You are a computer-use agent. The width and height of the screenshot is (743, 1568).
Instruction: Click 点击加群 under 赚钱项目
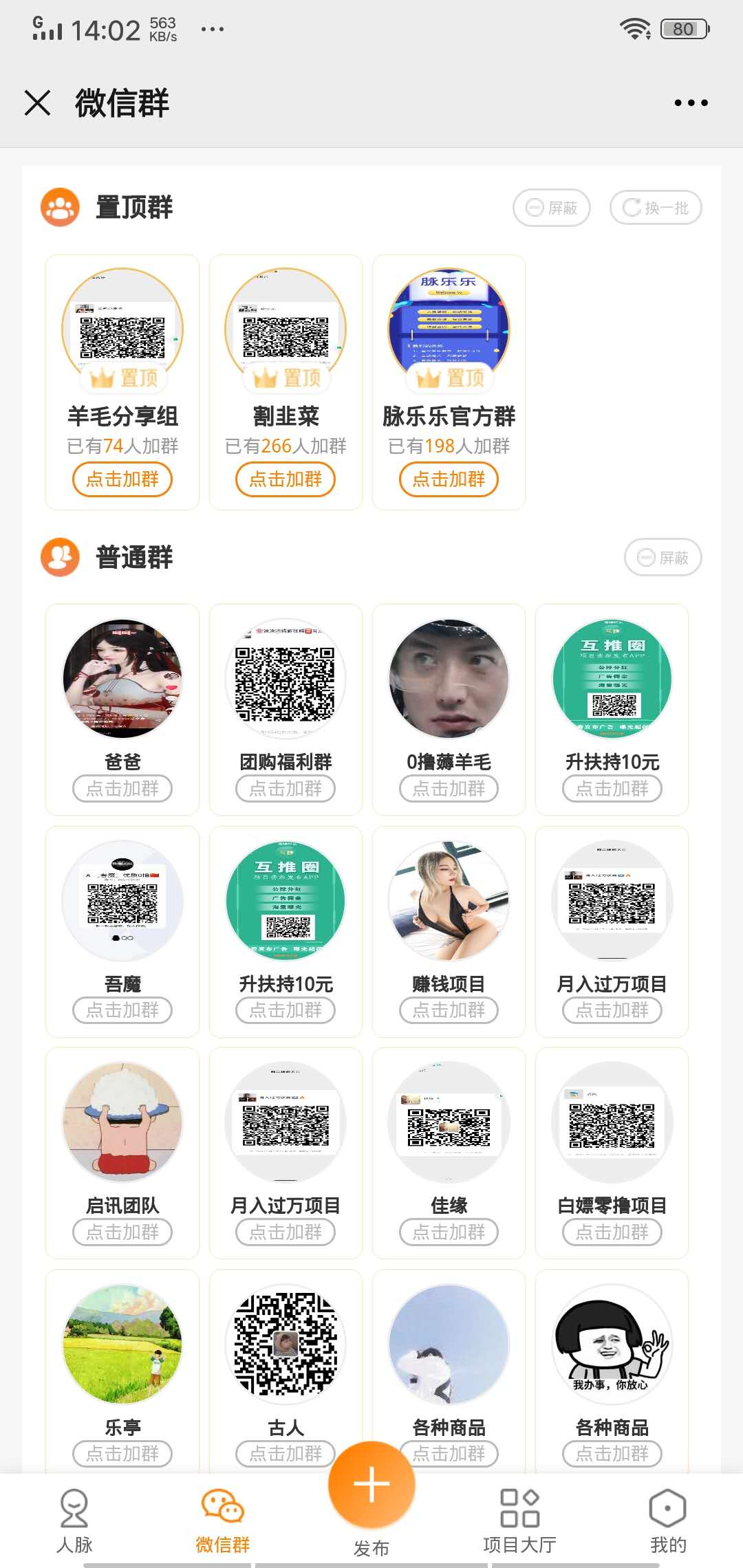(x=449, y=1010)
